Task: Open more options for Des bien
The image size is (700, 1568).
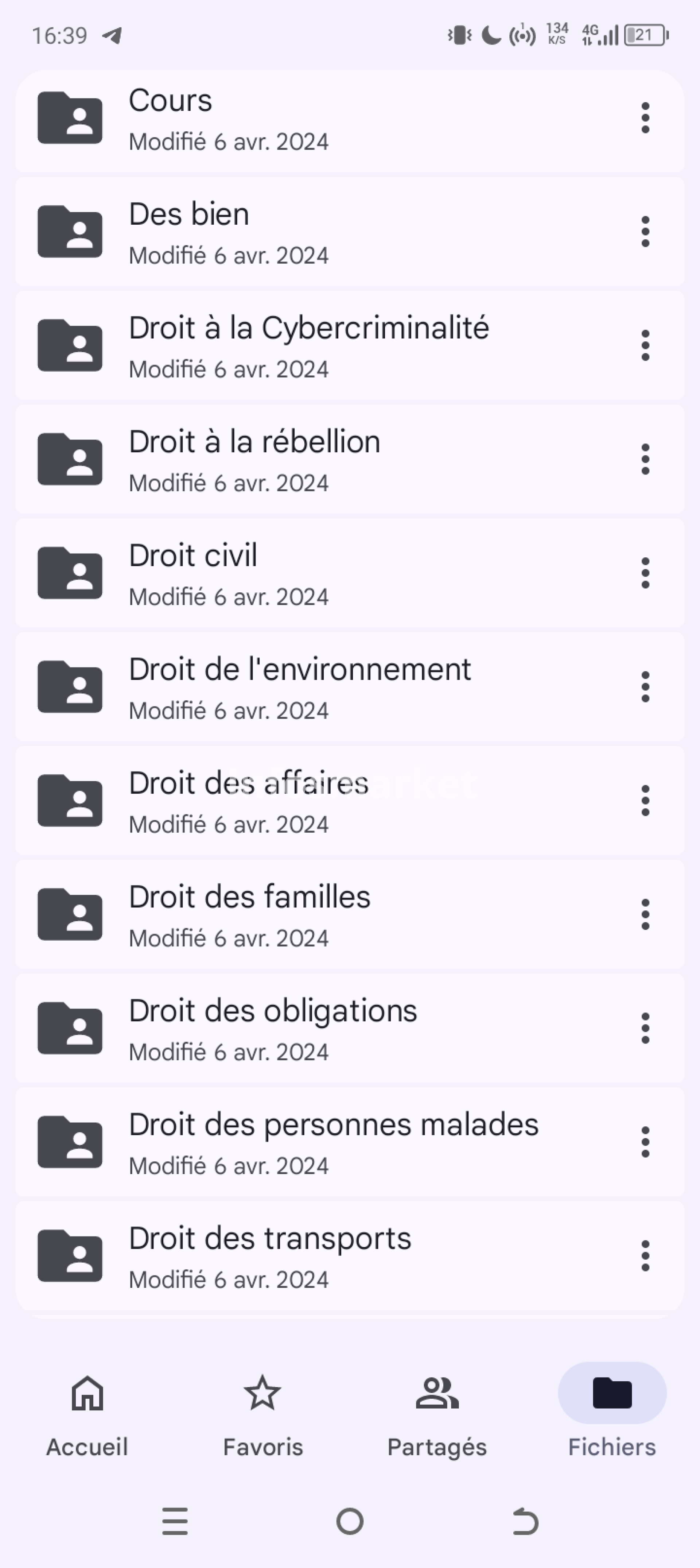Action: click(x=645, y=232)
